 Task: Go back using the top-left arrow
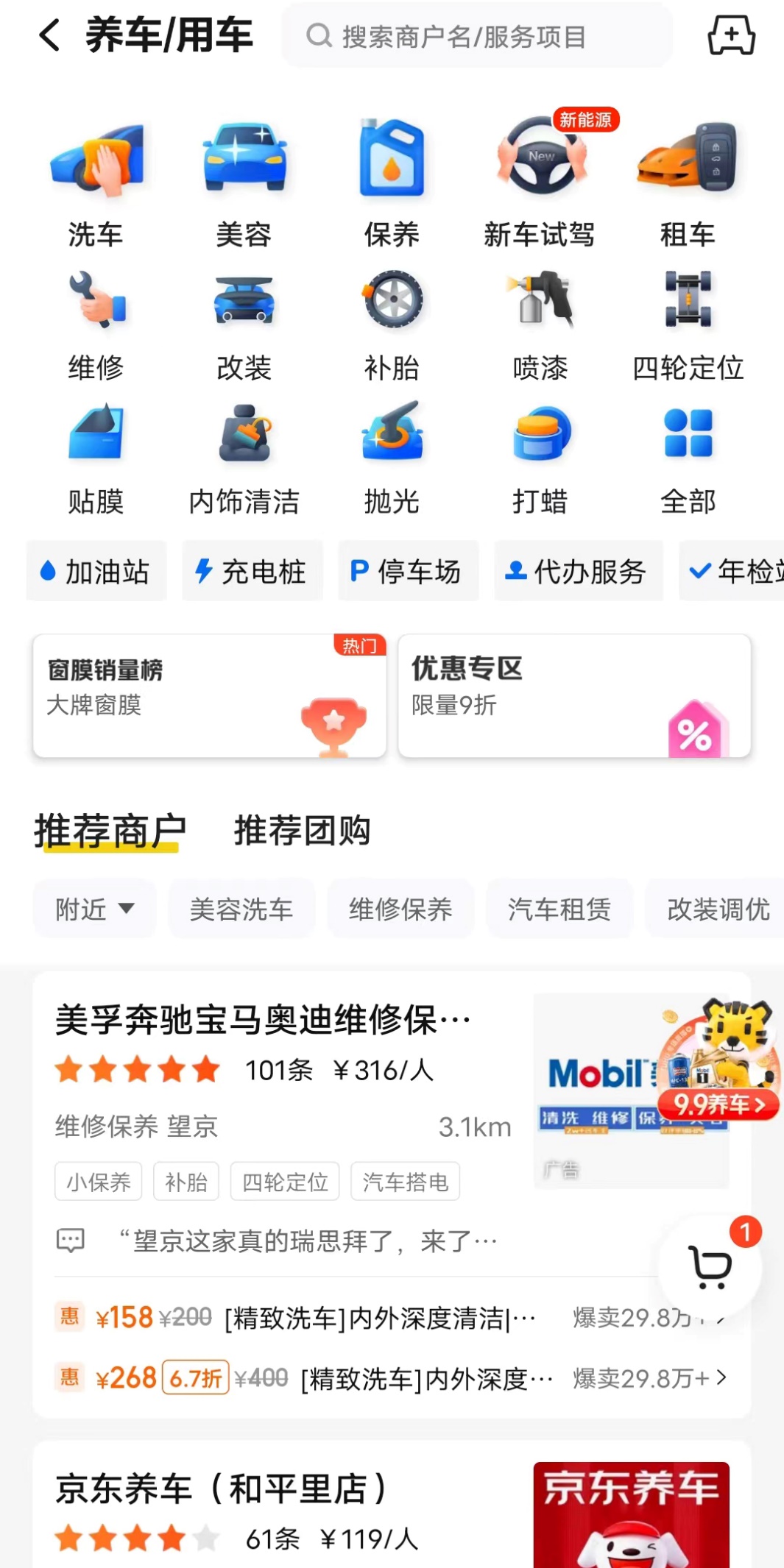[x=49, y=35]
